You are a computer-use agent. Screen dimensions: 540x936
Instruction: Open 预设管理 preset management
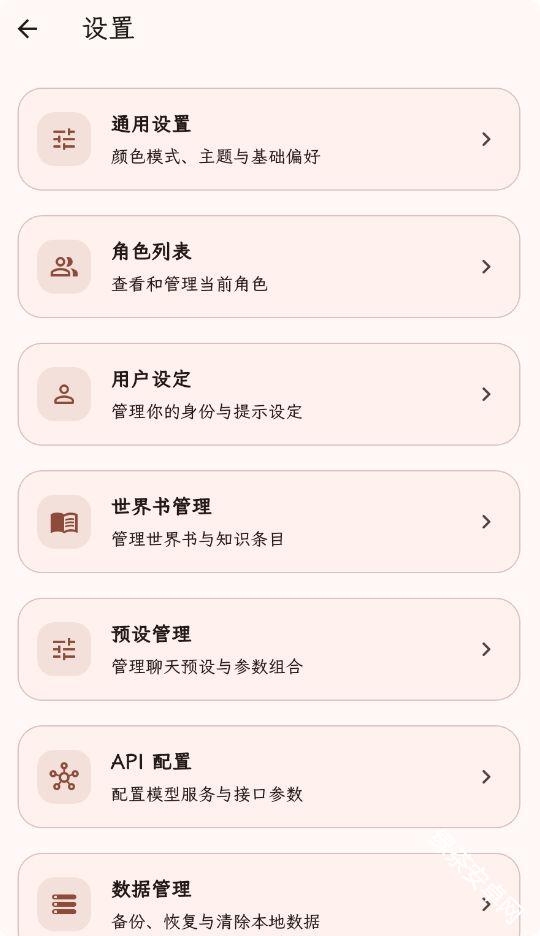click(x=269, y=649)
